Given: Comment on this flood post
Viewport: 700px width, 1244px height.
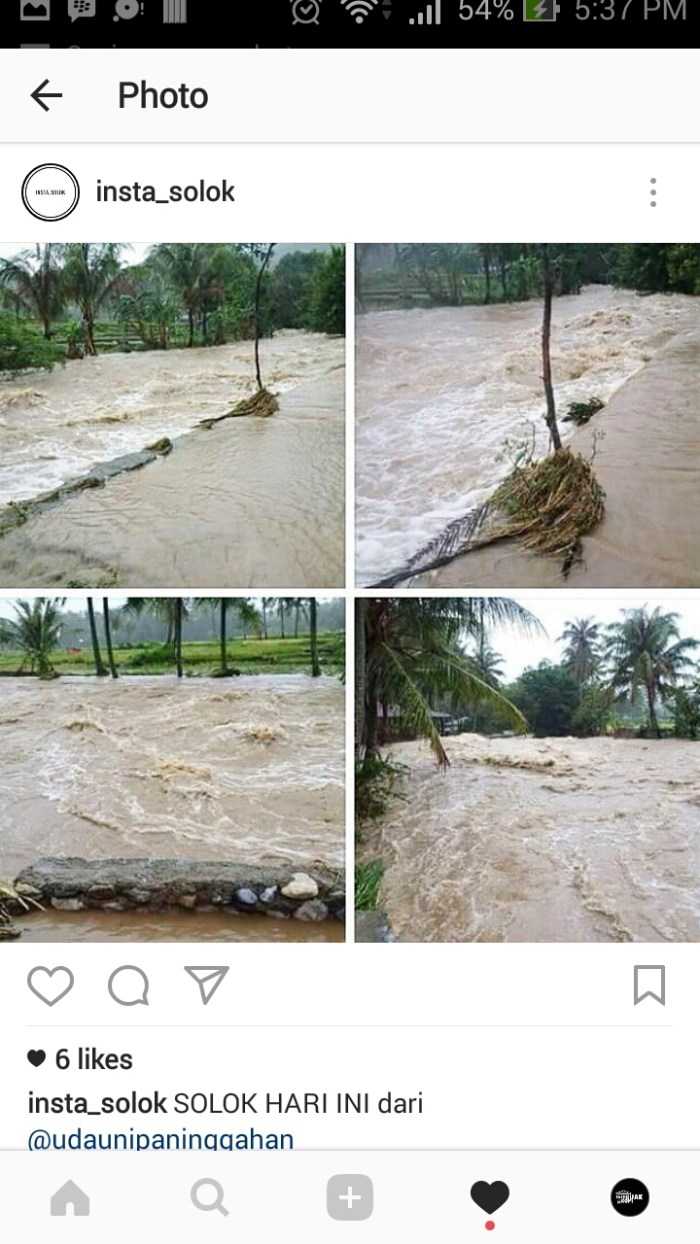Looking at the screenshot, I should [128, 986].
